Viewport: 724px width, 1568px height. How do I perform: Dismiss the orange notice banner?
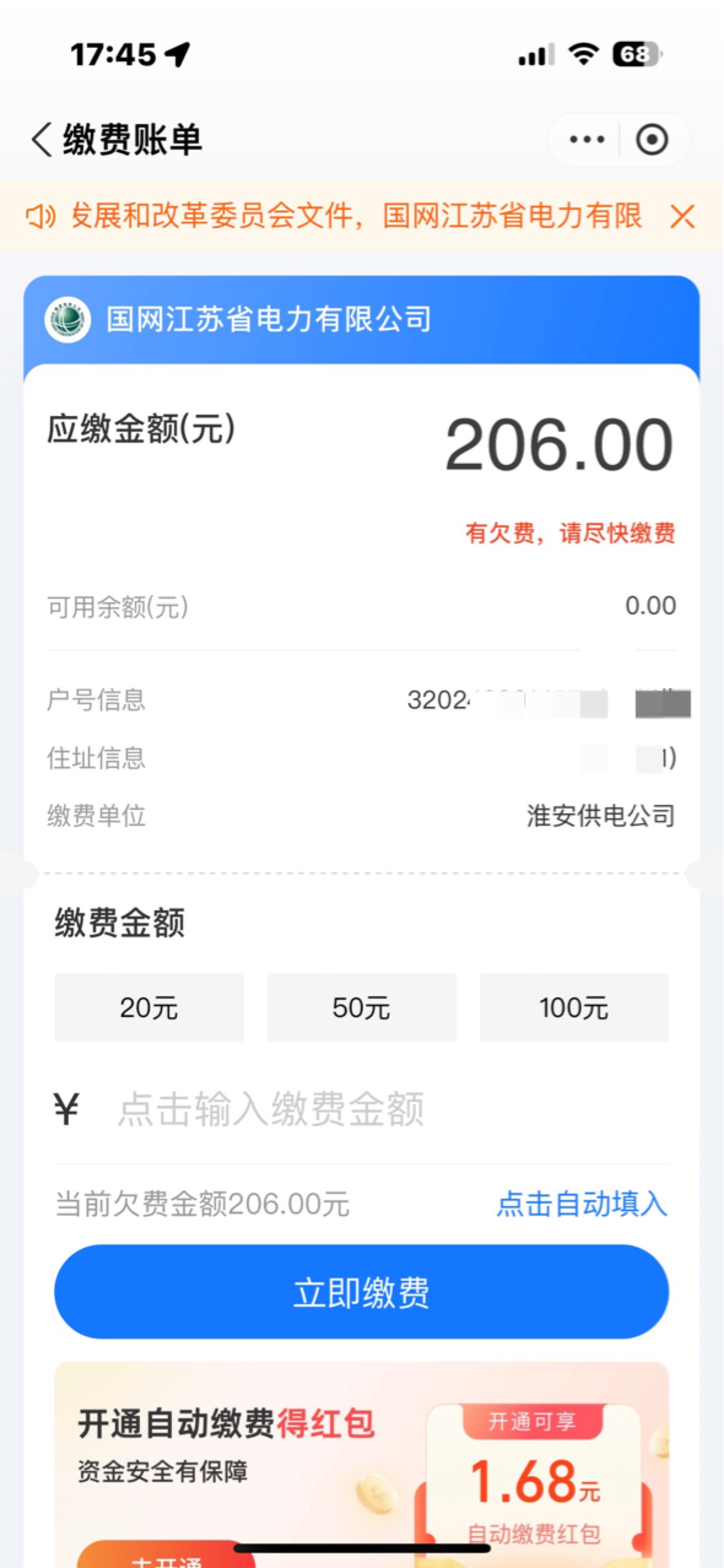tap(682, 216)
